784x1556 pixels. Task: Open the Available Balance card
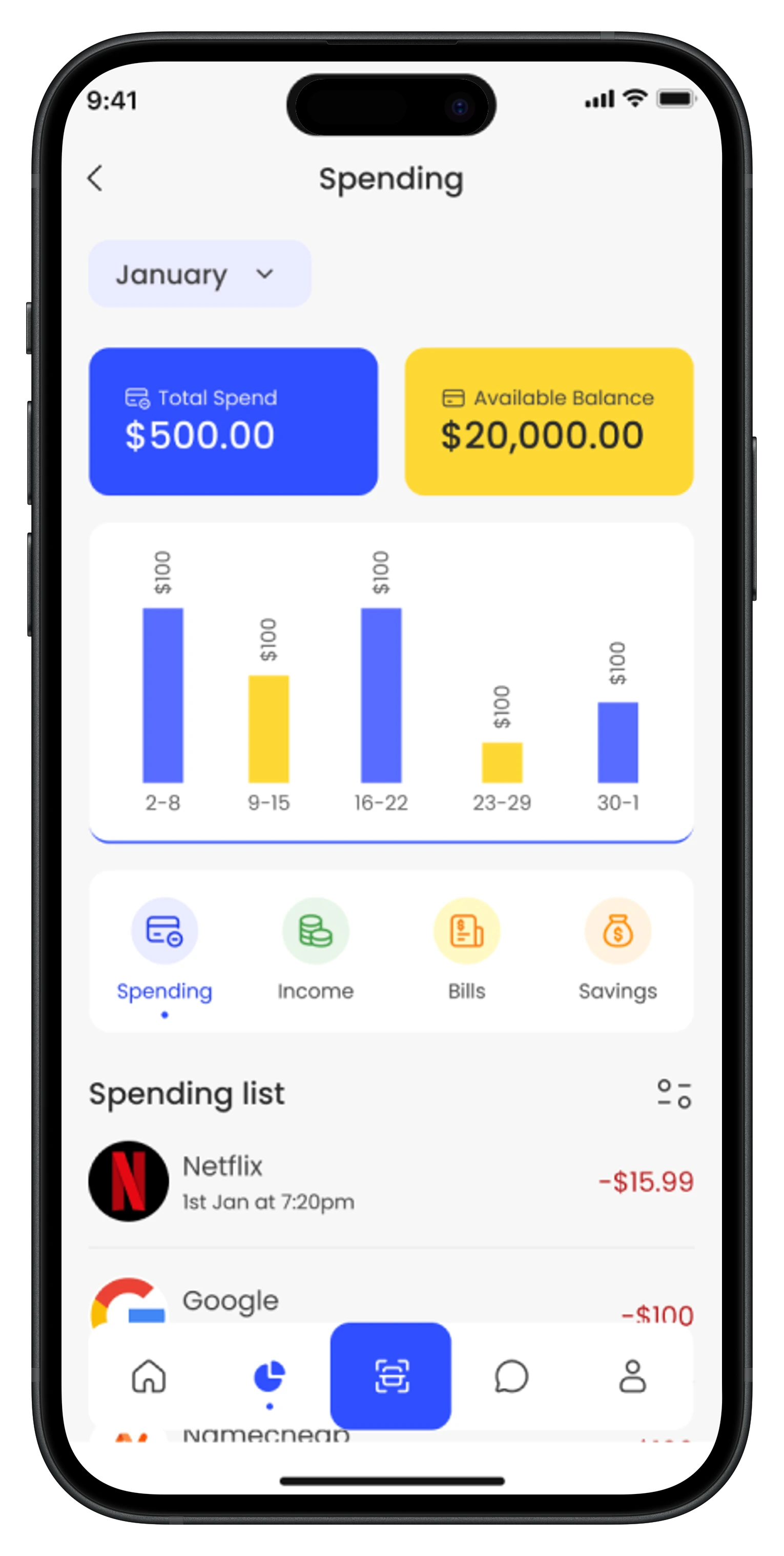point(548,422)
